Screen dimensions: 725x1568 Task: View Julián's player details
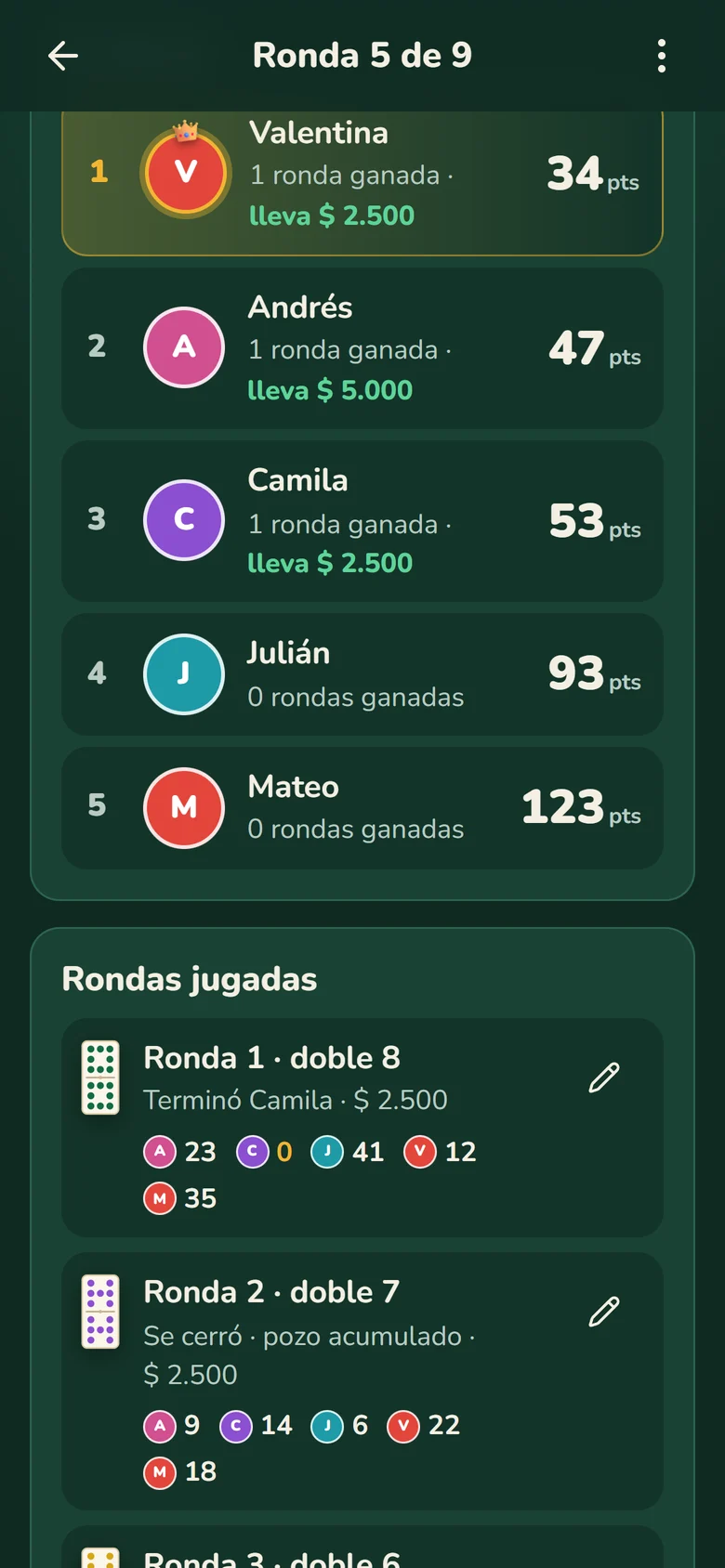[362, 674]
